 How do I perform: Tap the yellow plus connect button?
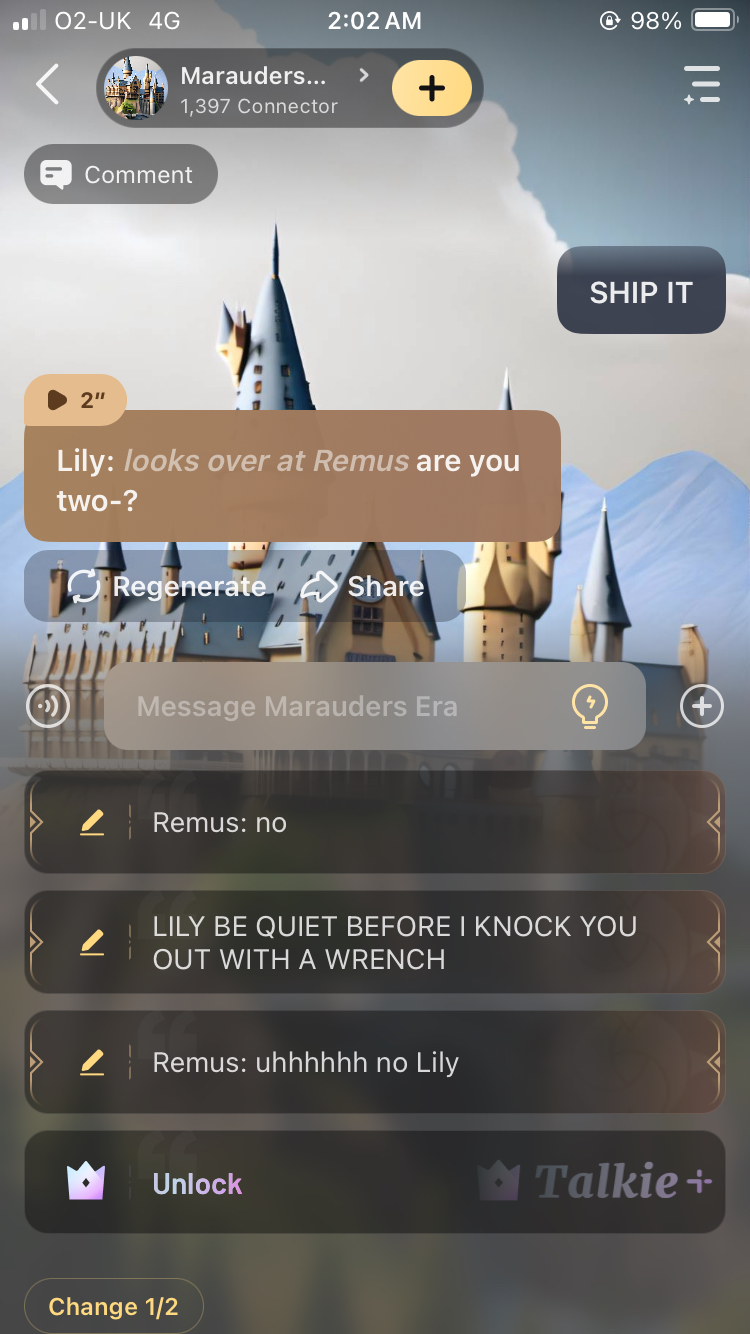(431, 88)
